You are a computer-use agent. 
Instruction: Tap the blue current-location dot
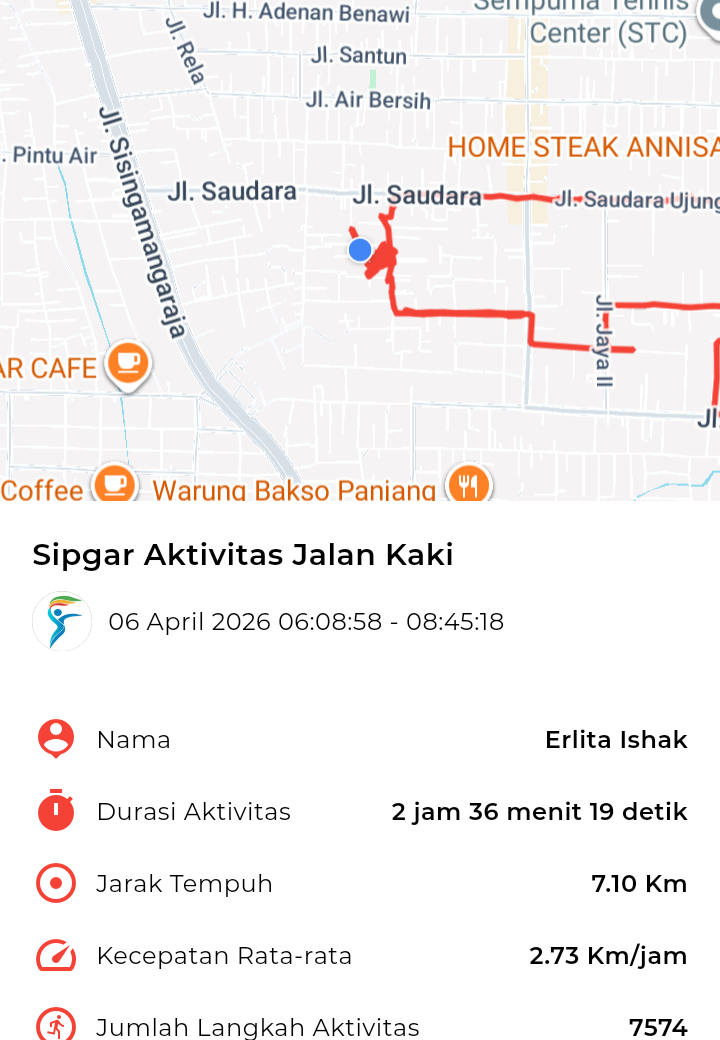coord(360,250)
